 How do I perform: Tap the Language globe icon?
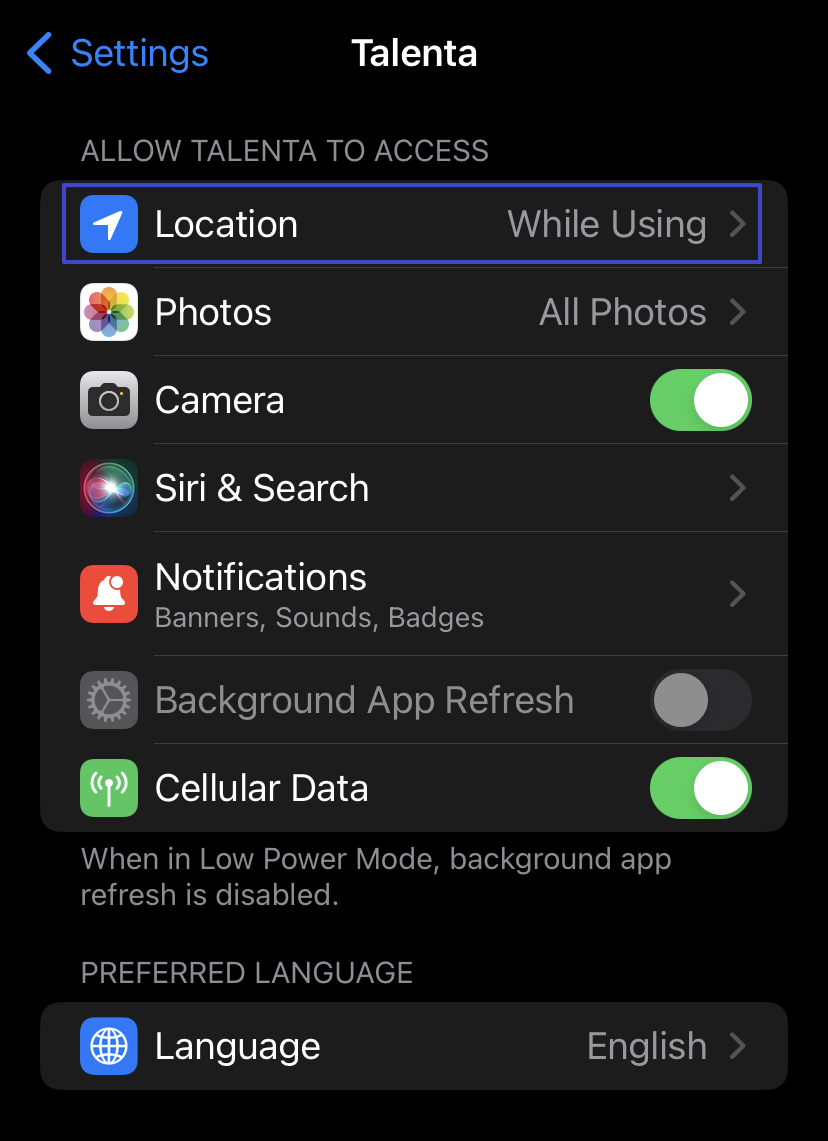108,1046
